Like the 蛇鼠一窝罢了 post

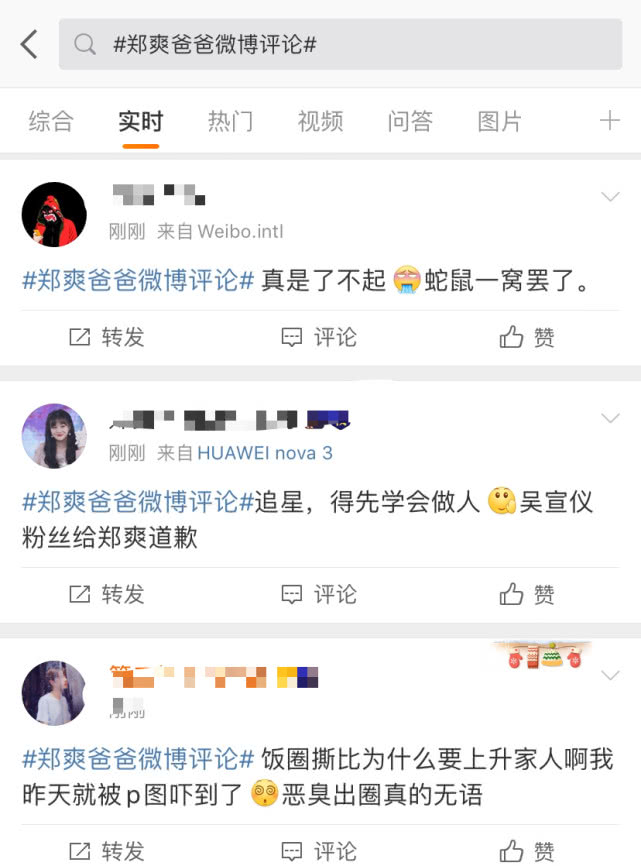[x=527, y=337]
